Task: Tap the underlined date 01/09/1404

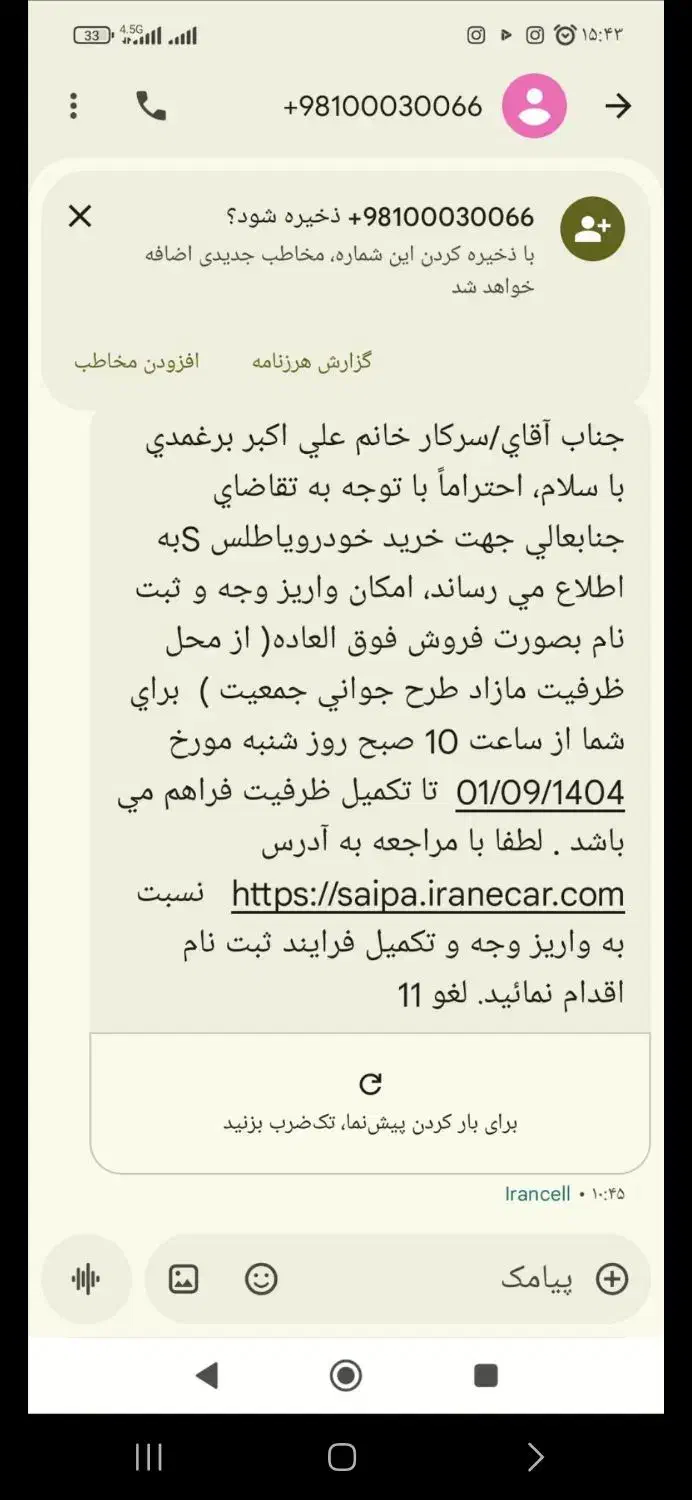Action: 540,793
